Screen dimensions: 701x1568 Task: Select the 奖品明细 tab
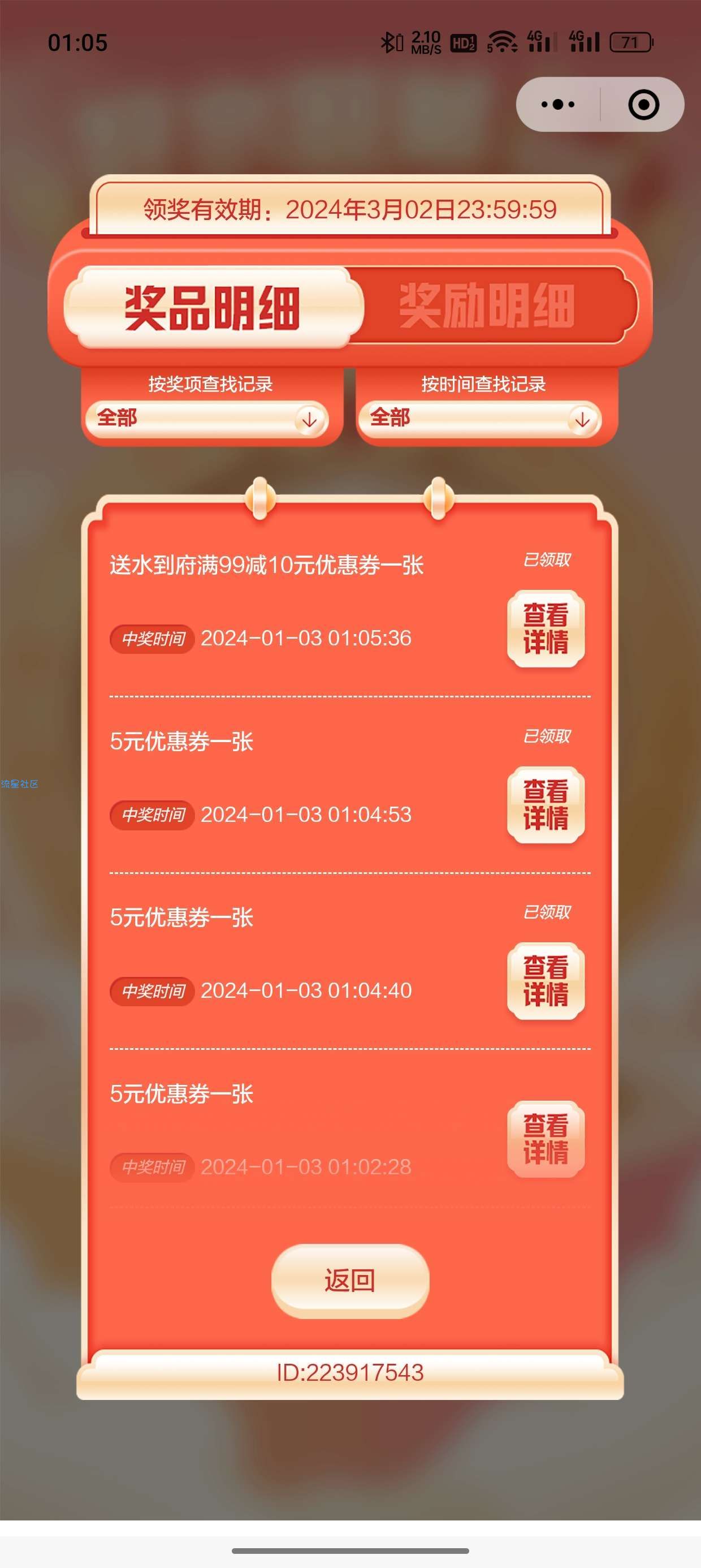tap(212, 307)
